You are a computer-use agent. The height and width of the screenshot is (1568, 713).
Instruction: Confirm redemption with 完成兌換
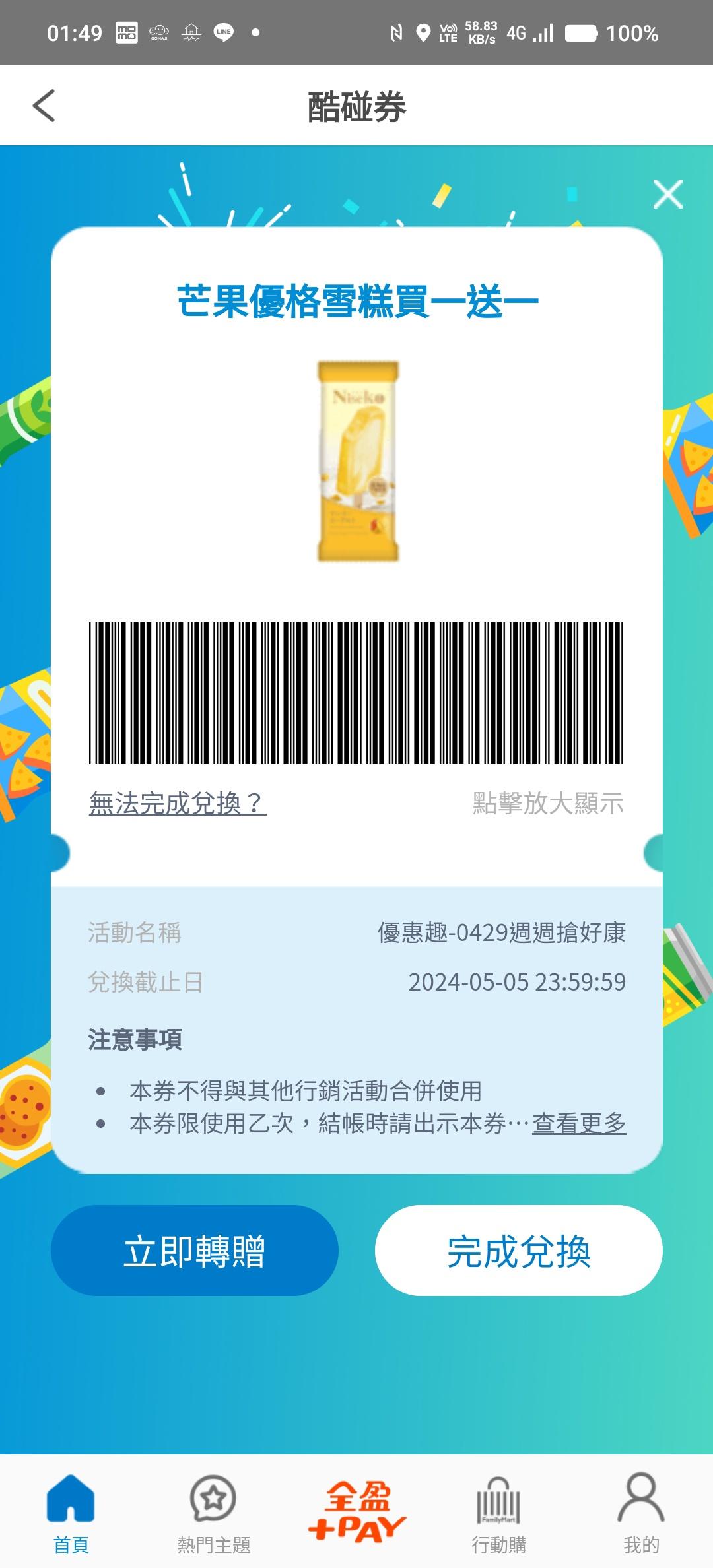click(518, 1251)
